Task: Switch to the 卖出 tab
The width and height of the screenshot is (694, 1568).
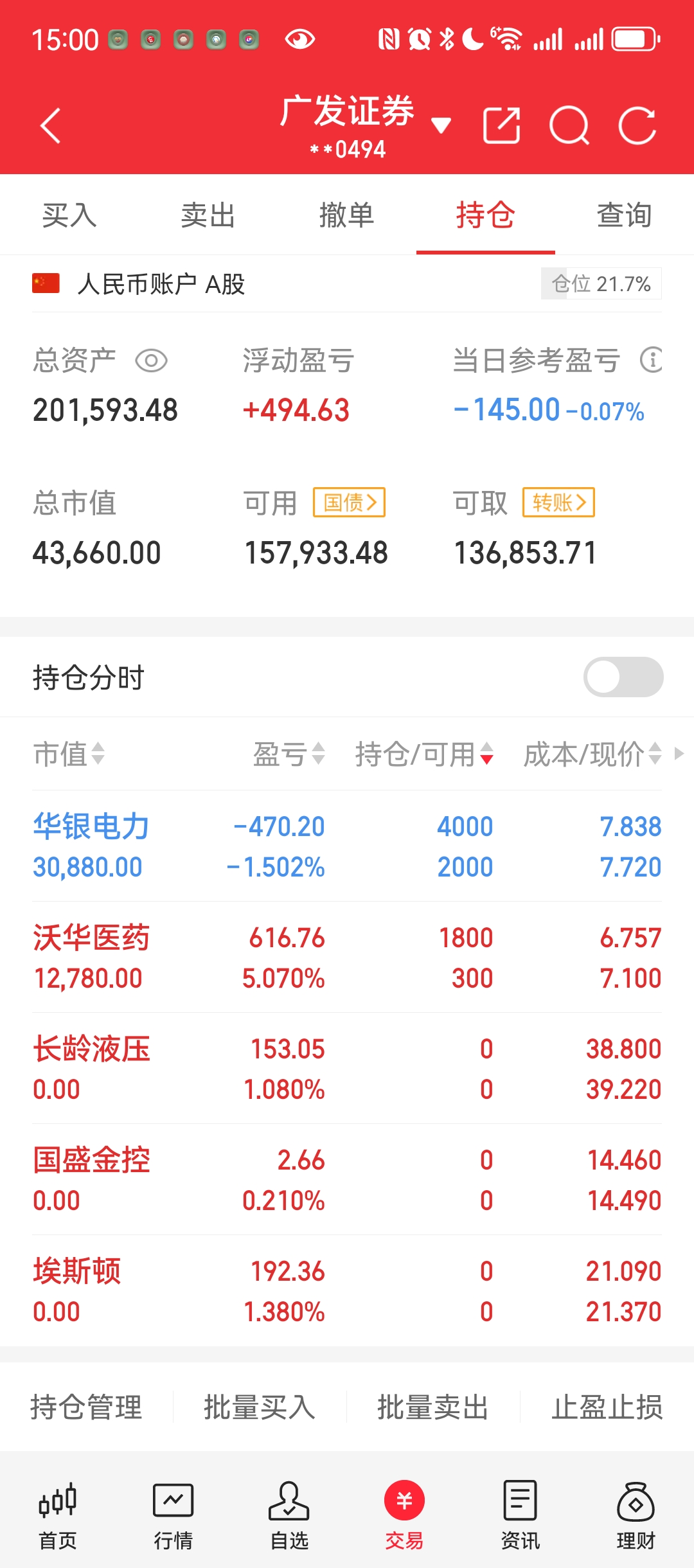Action: 208,215
